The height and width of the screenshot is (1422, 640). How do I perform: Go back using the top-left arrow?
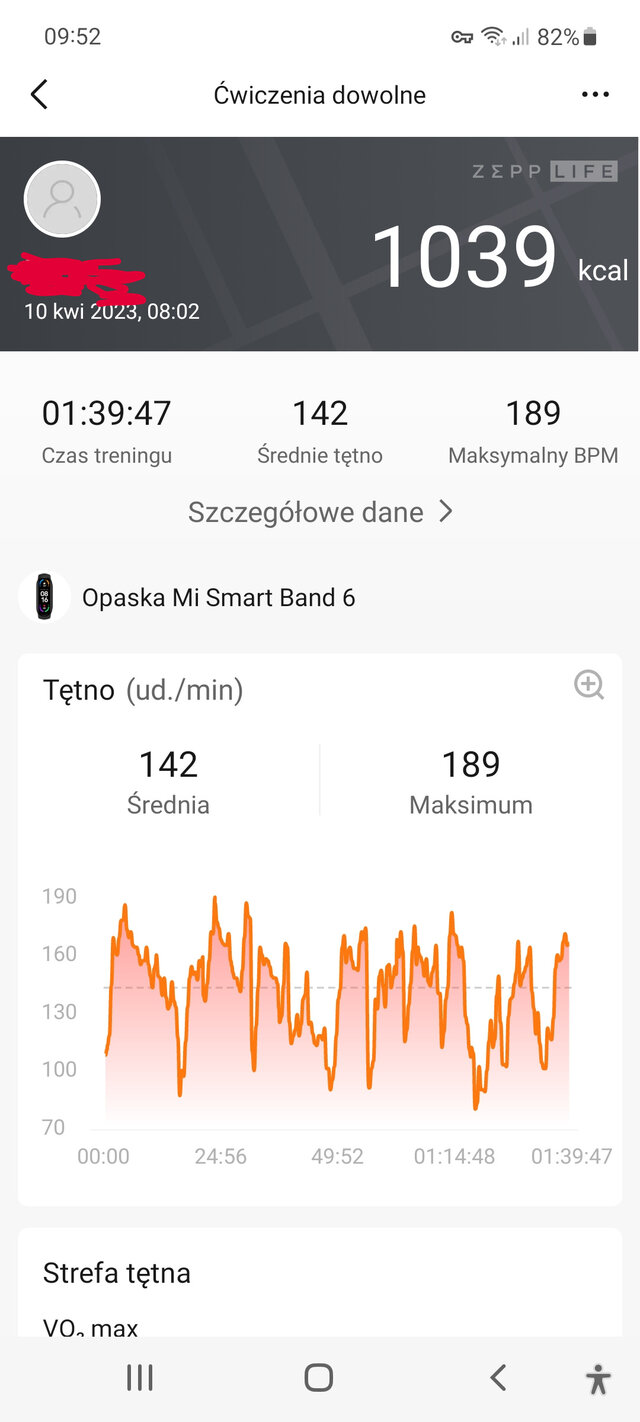tap(39, 95)
